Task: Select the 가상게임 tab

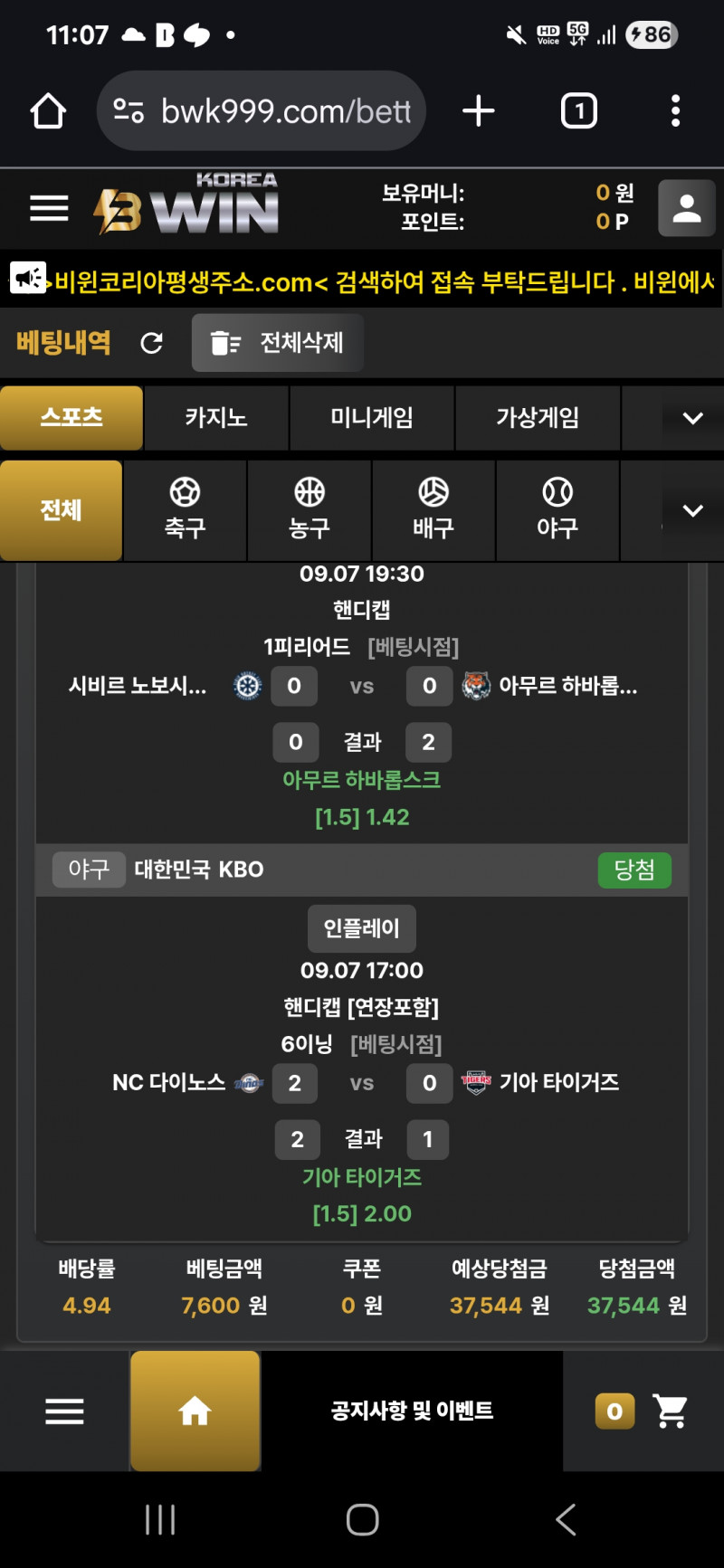Action: [x=538, y=418]
